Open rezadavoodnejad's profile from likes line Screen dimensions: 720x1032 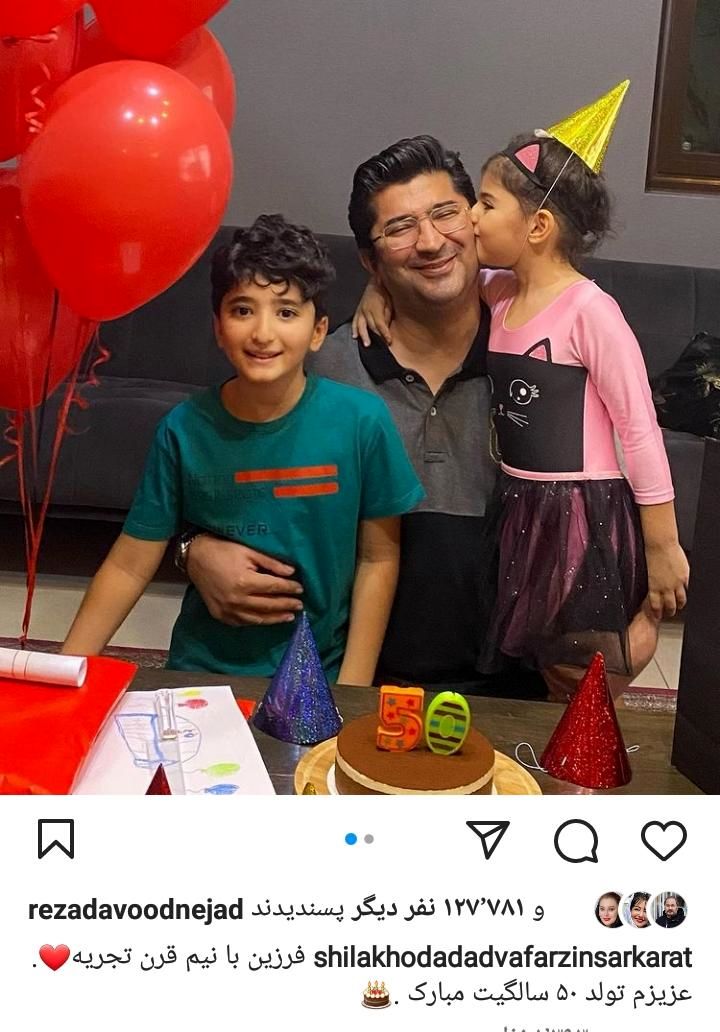tap(136, 910)
